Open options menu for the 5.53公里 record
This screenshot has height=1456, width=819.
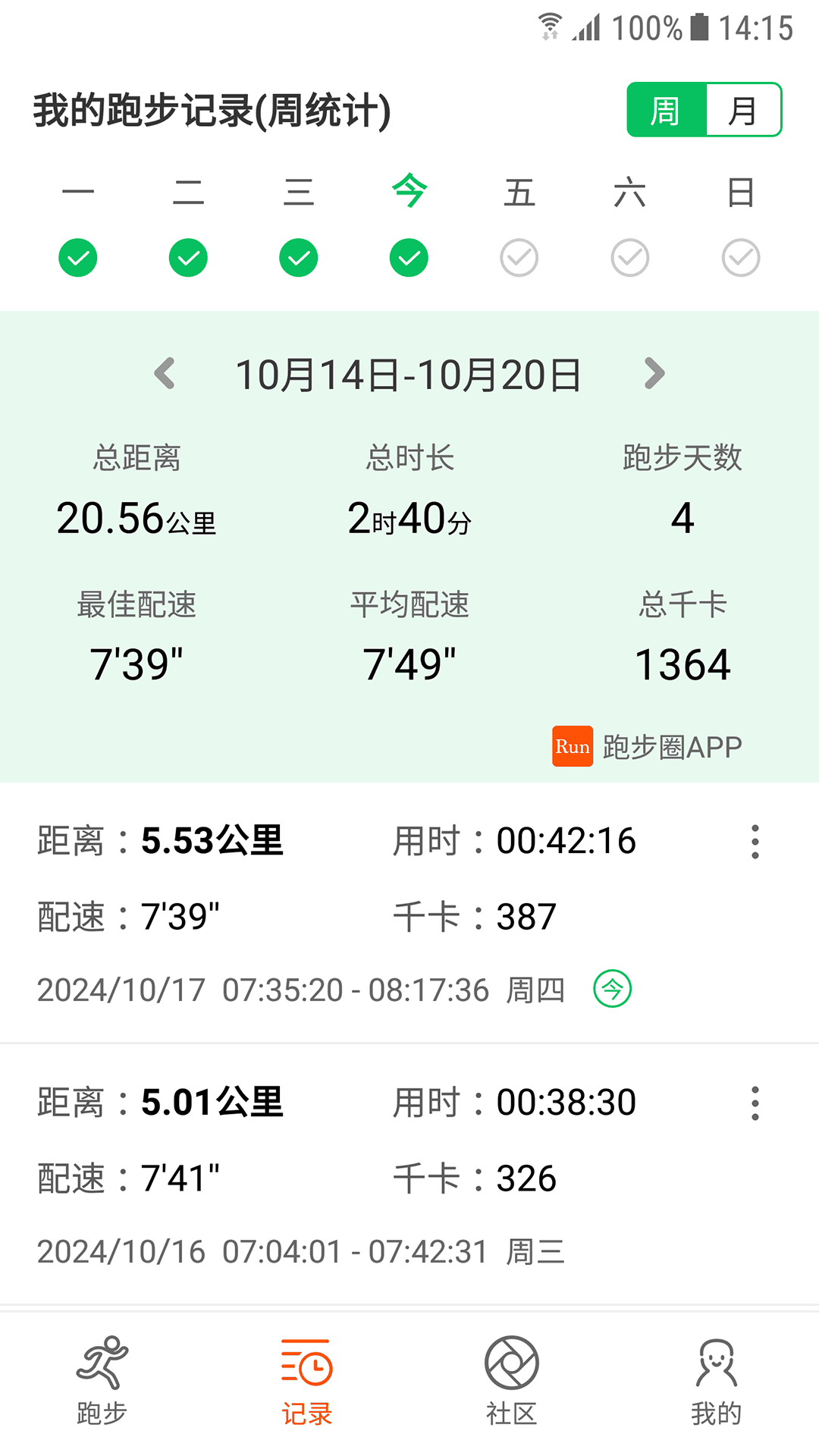click(755, 840)
